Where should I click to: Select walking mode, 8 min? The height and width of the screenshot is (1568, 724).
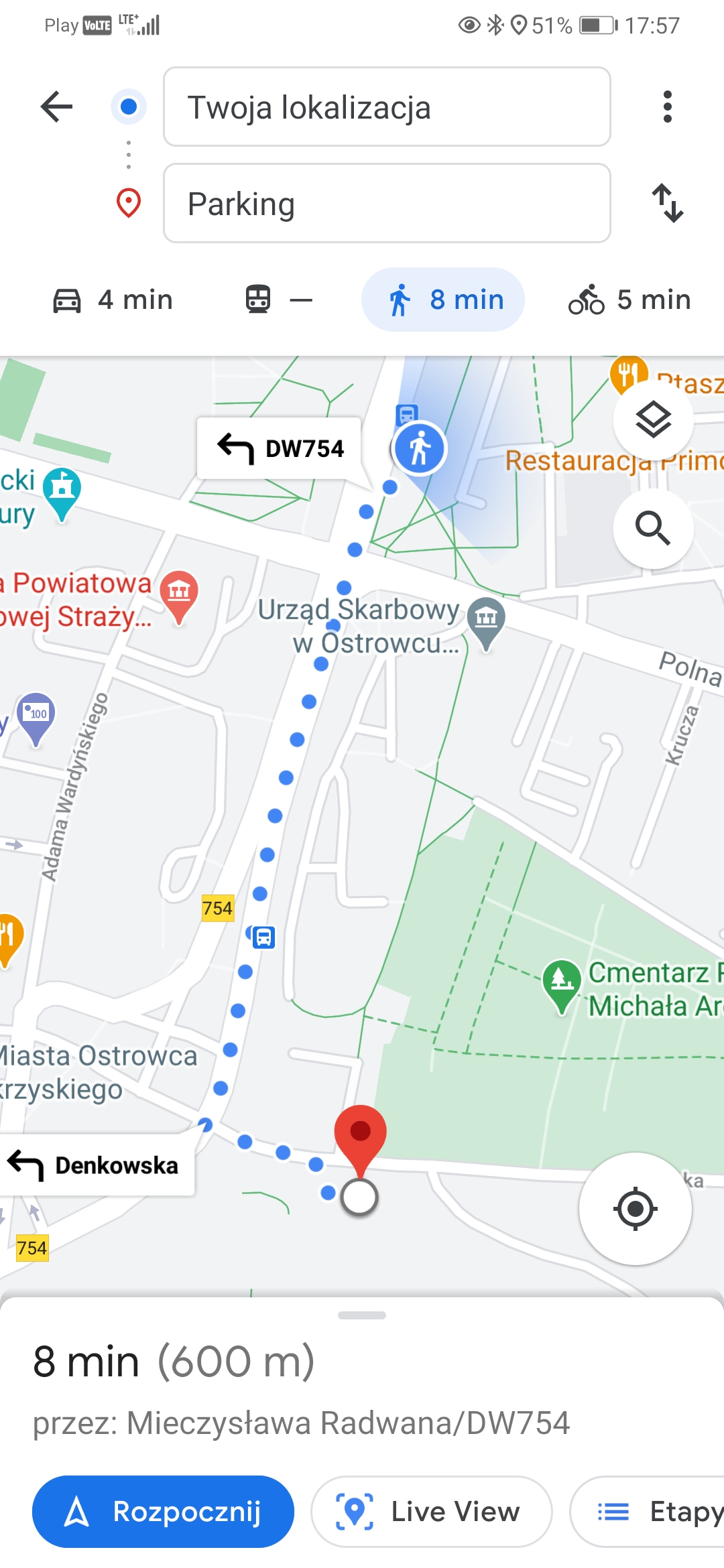point(443,300)
